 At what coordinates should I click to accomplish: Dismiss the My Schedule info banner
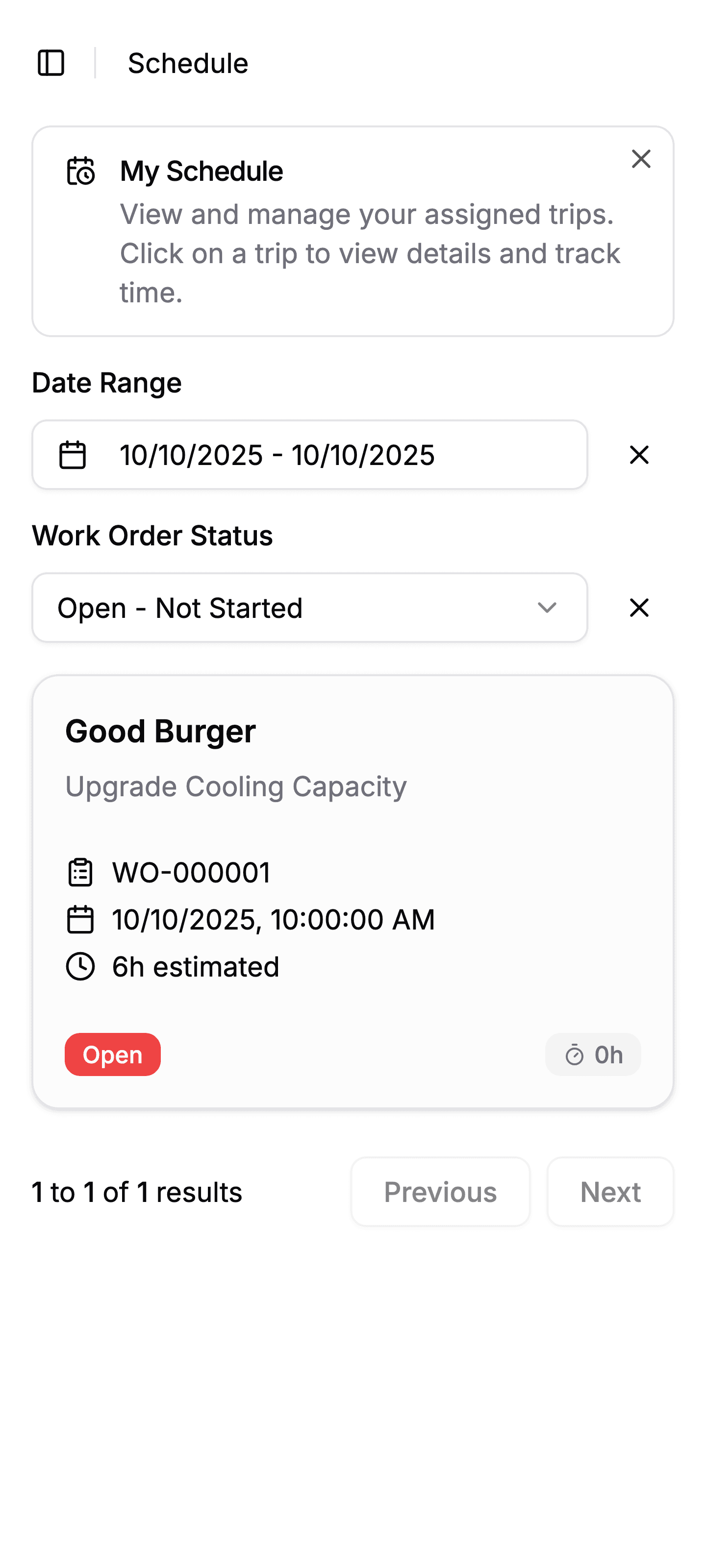click(x=641, y=159)
